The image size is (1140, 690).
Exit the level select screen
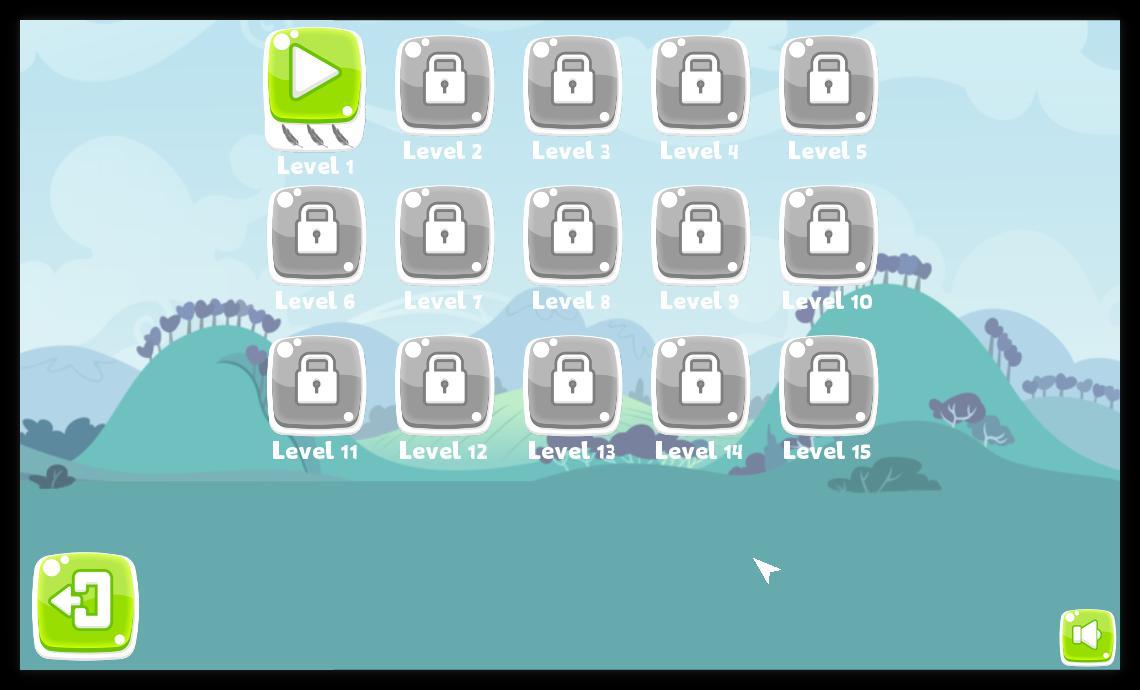86,604
